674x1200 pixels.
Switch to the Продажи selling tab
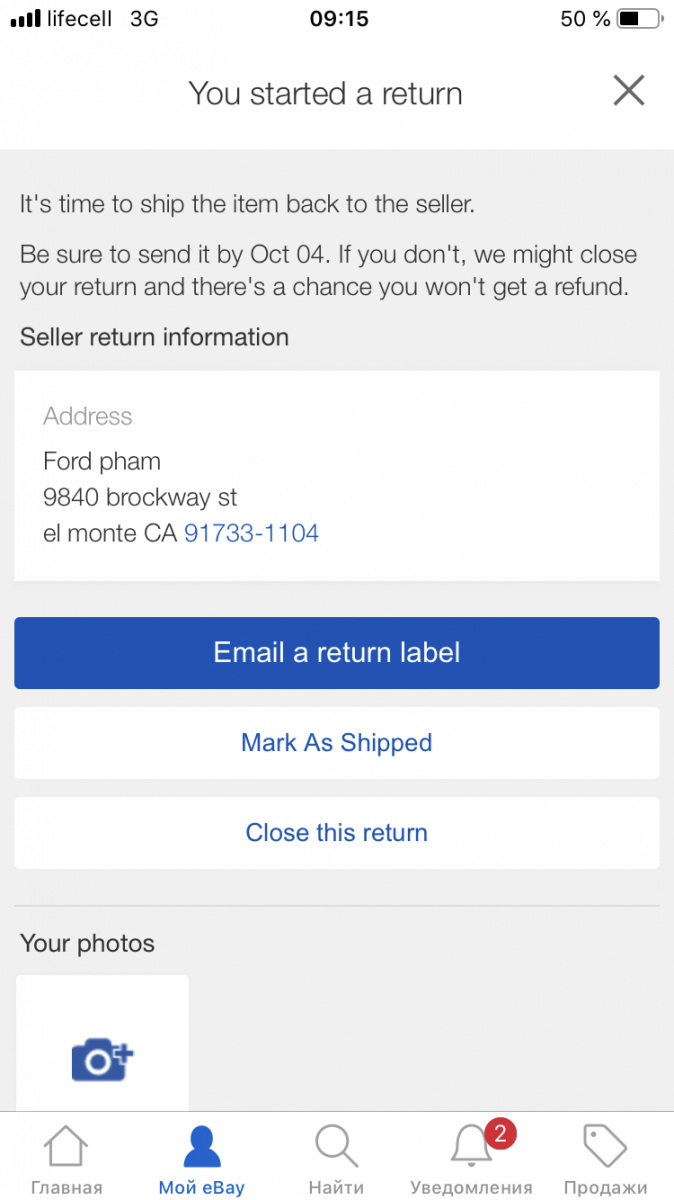click(x=605, y=1160)
